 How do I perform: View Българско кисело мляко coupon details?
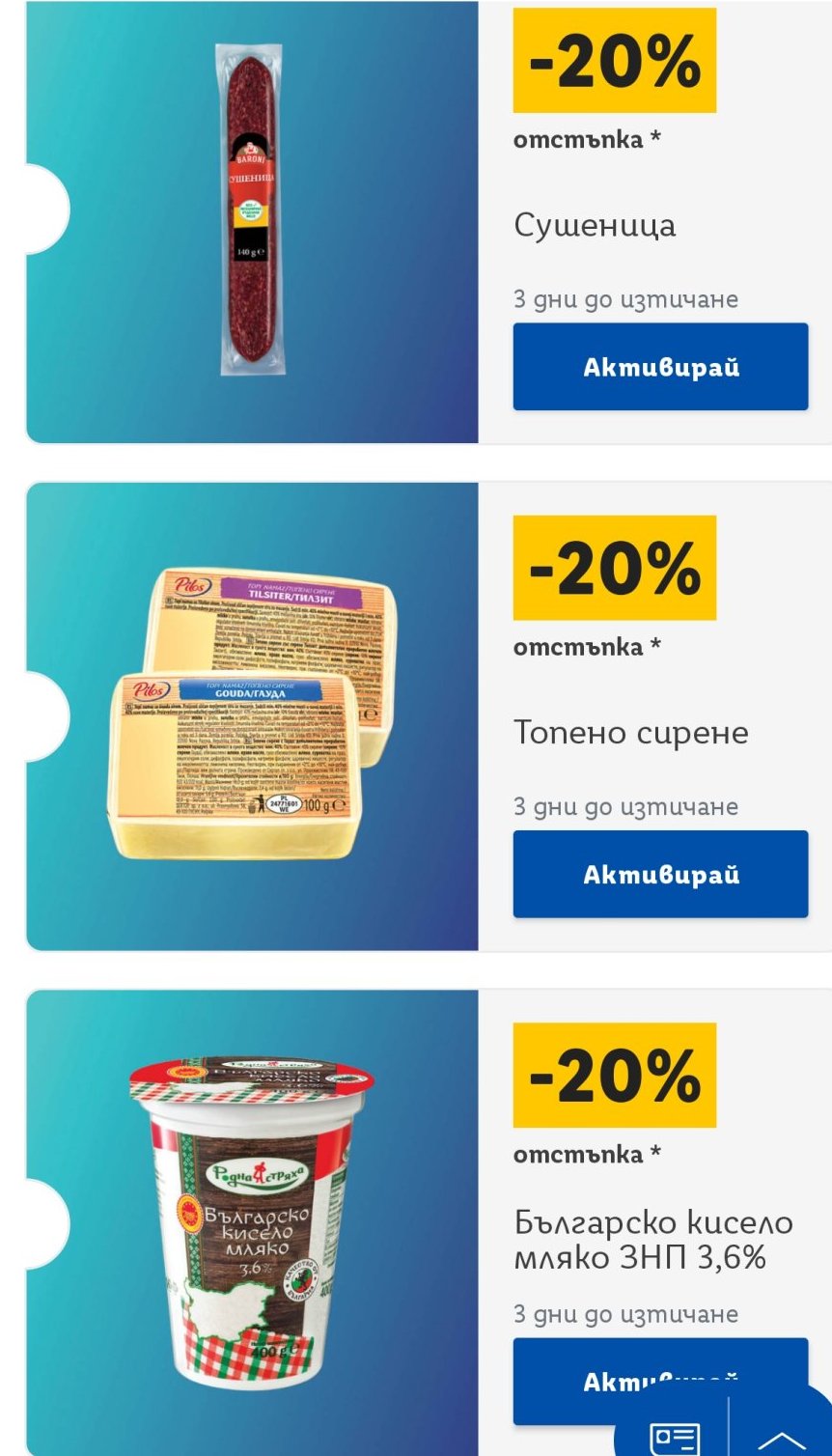[252, 1221]
